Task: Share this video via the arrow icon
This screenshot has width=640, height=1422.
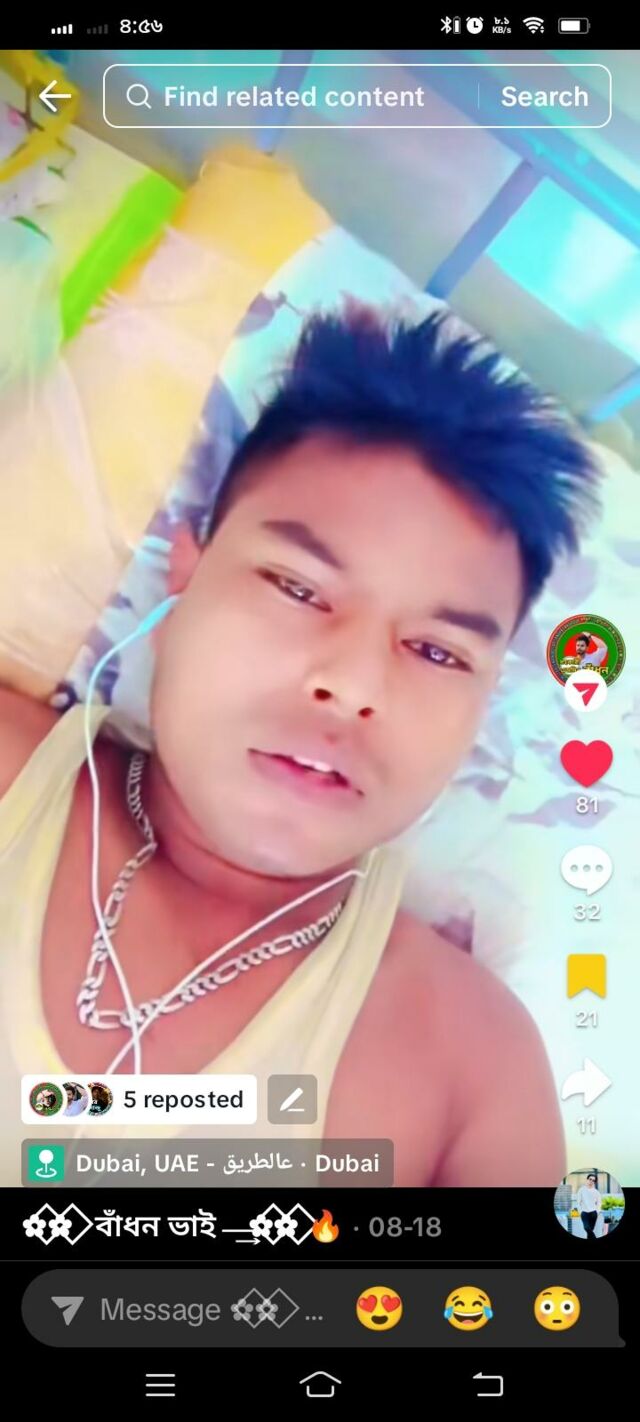Action: coord(586,1084)
